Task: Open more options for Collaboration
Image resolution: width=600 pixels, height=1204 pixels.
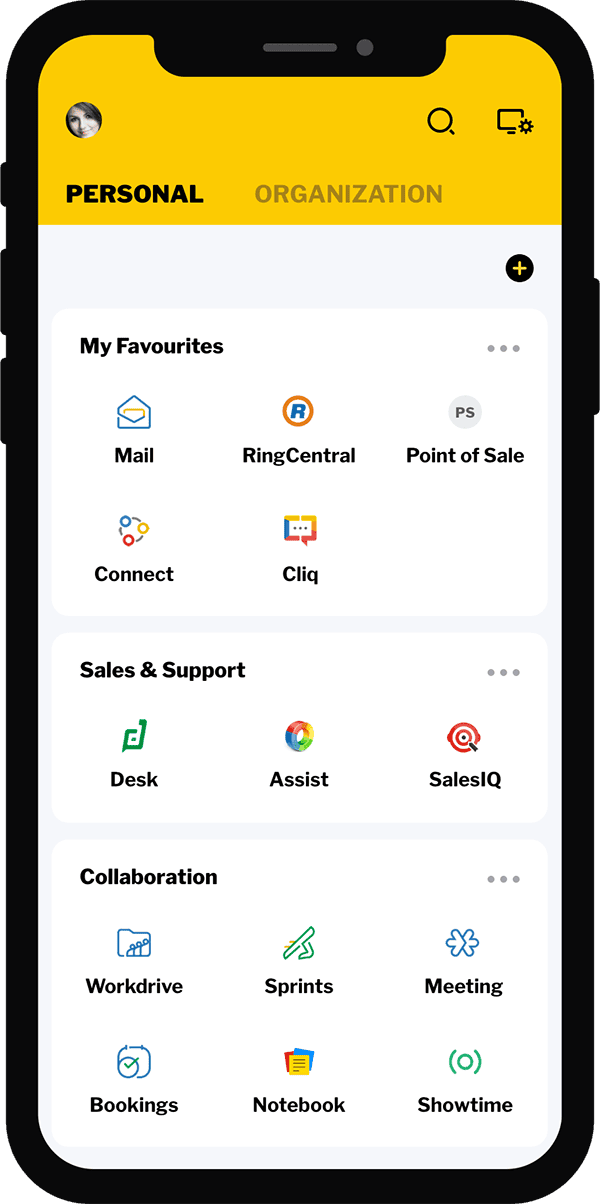Action: (x=503, y=879)
